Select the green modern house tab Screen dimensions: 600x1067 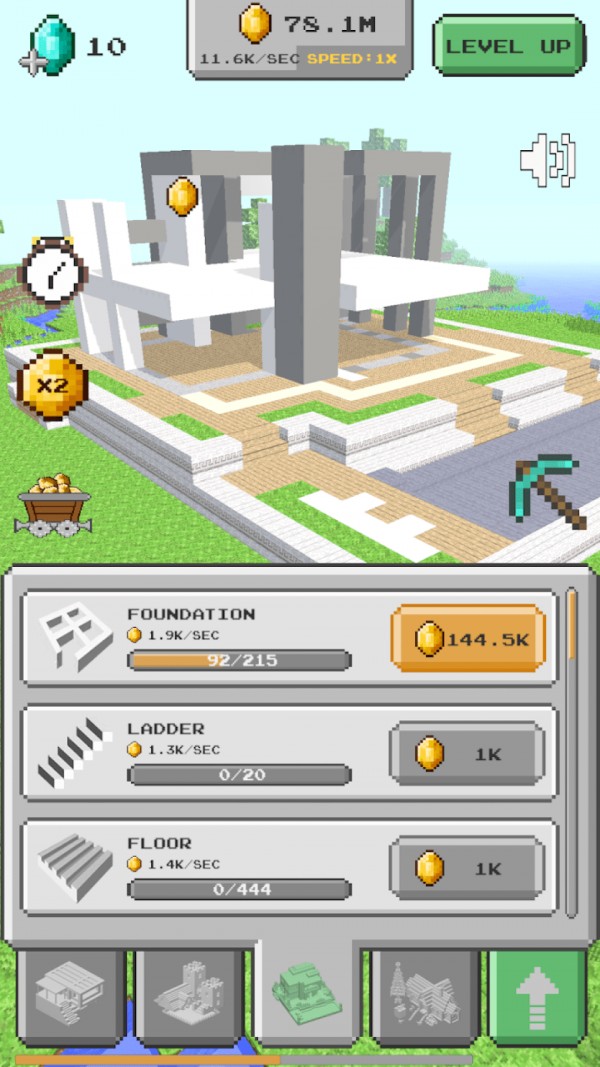[x=307, y=993]
